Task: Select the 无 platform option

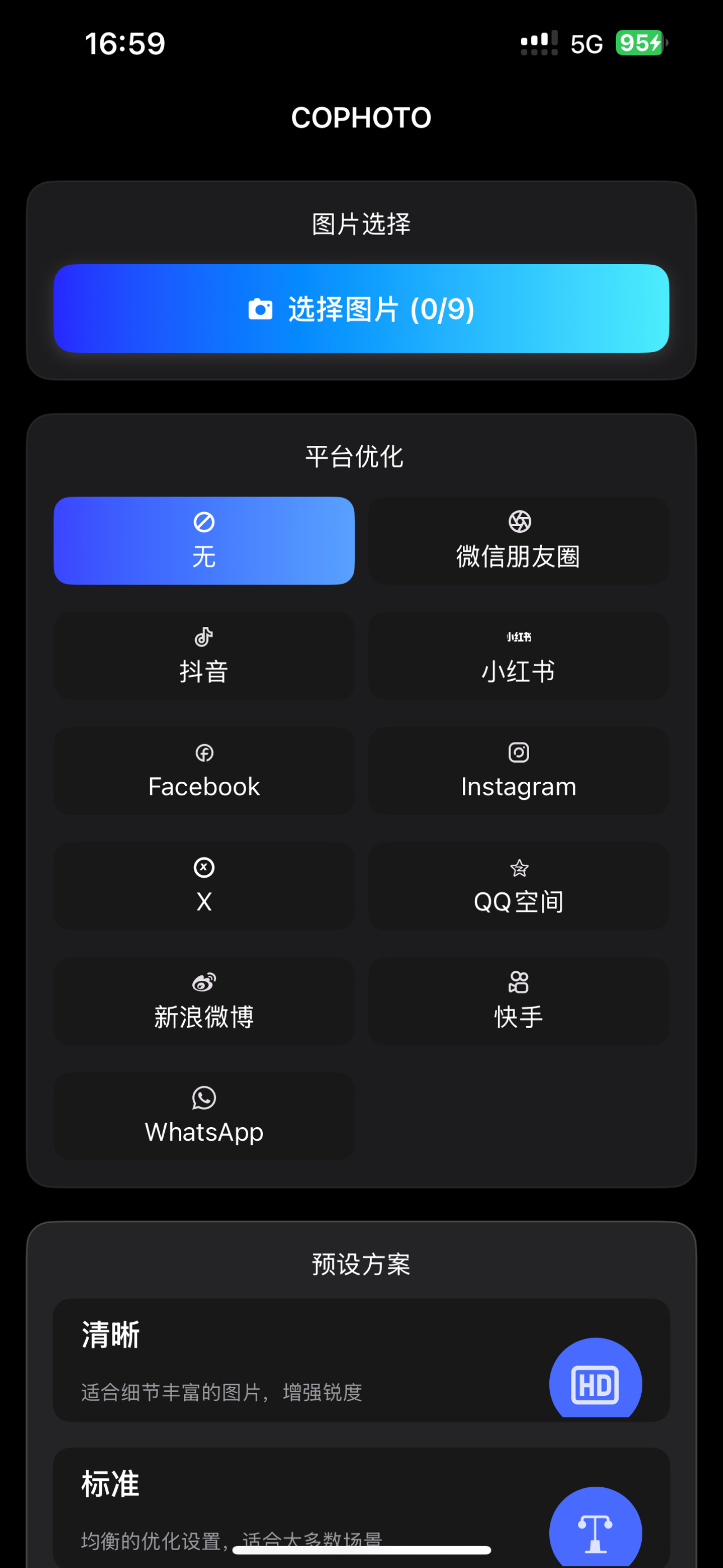Action: coord(204,541)
